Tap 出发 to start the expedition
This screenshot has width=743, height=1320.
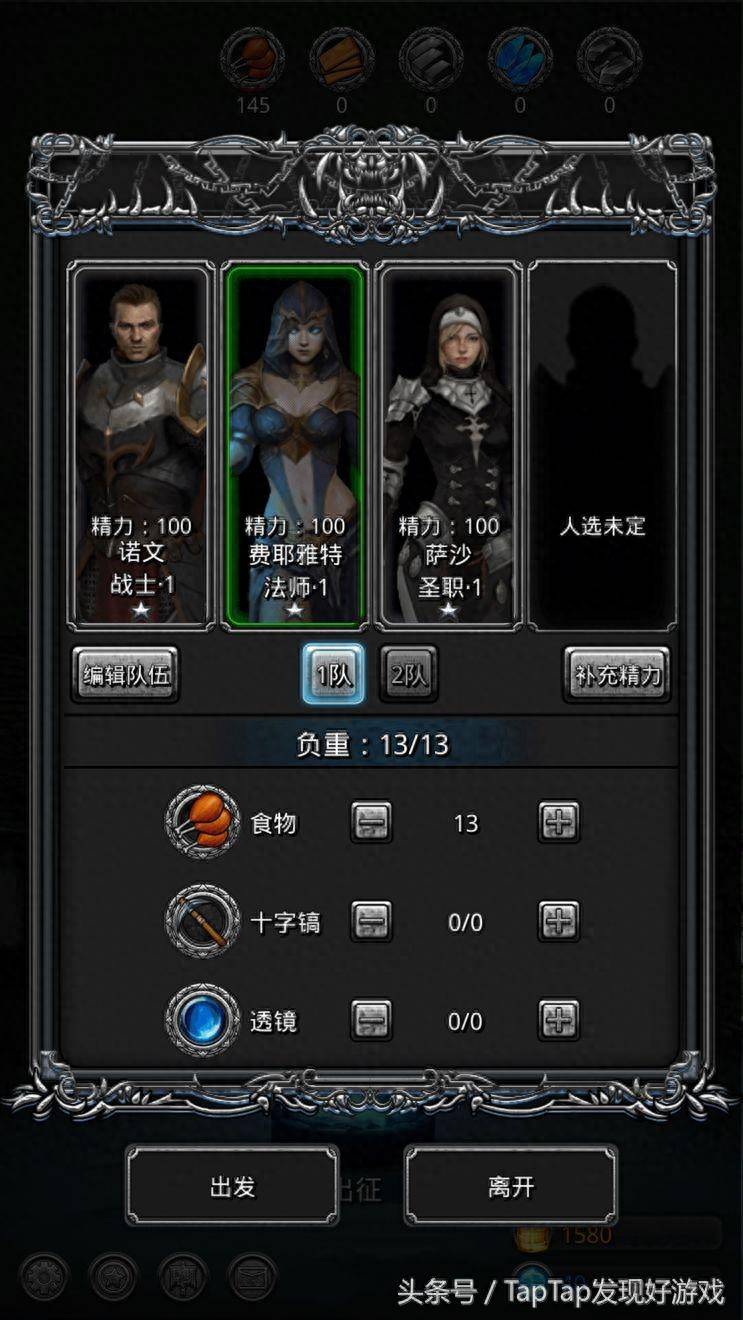(232, 1186)
